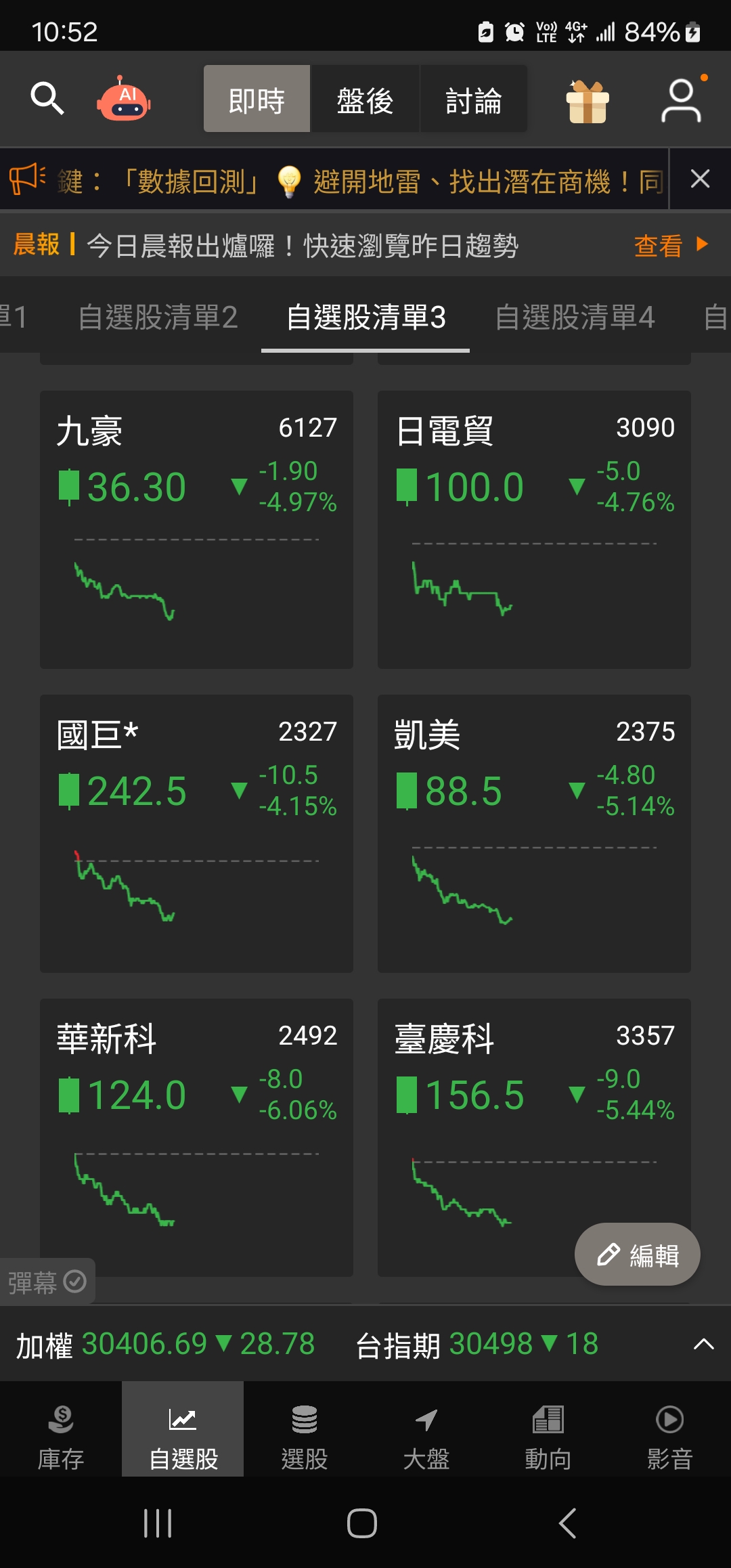
Task: Open the gift box icon
Action: [588, 102]
